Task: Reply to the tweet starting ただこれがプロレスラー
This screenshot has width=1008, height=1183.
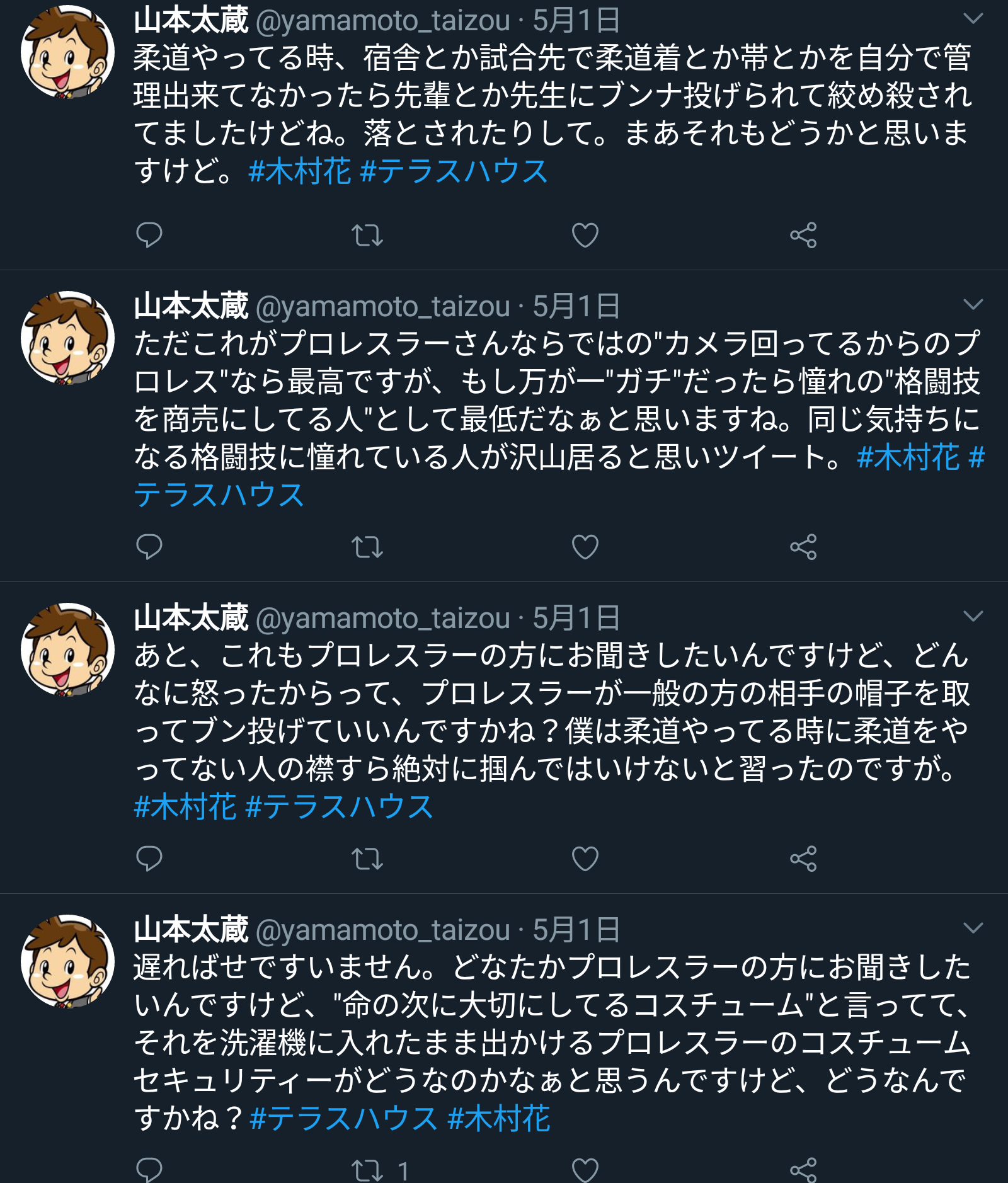Action: (149, 546)
